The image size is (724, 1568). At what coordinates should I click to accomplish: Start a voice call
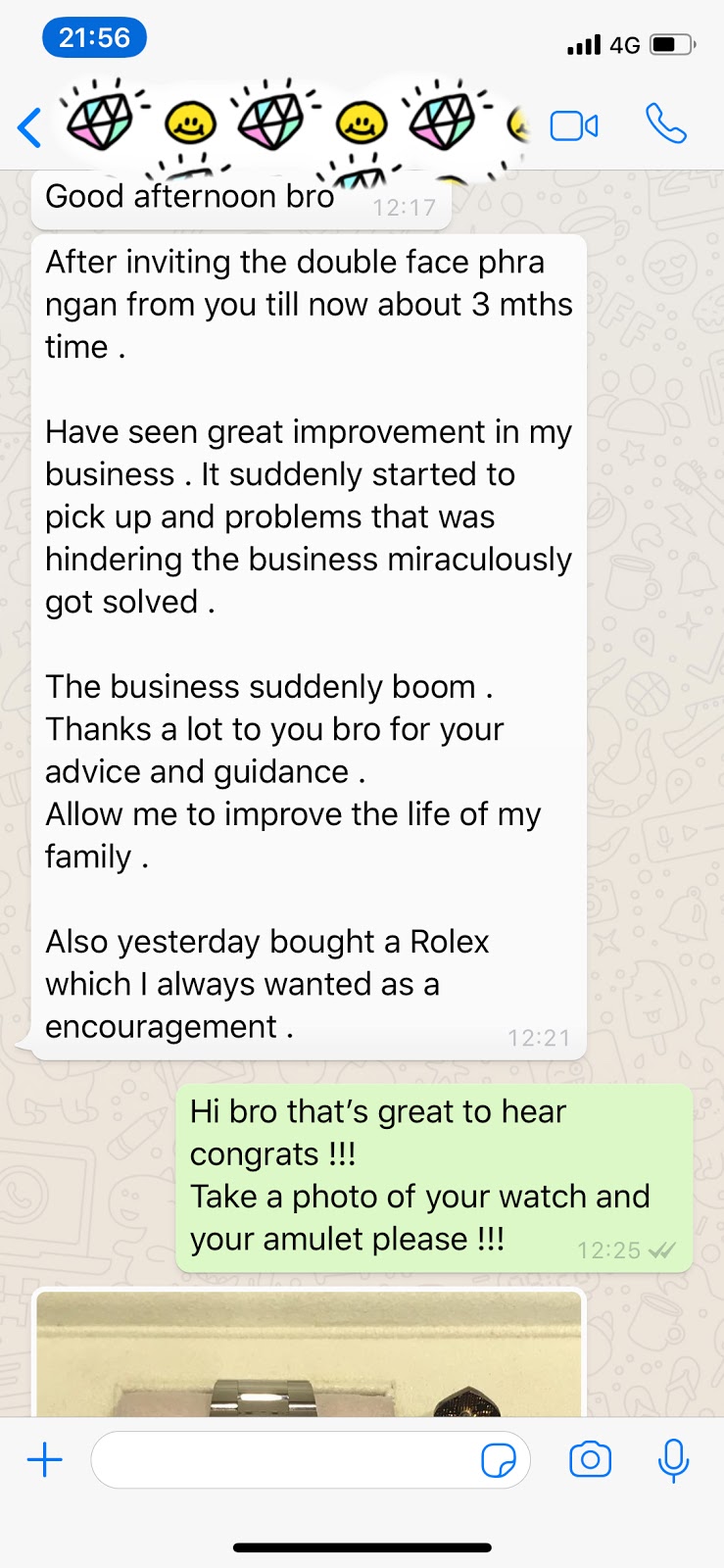tap(665, 124)
